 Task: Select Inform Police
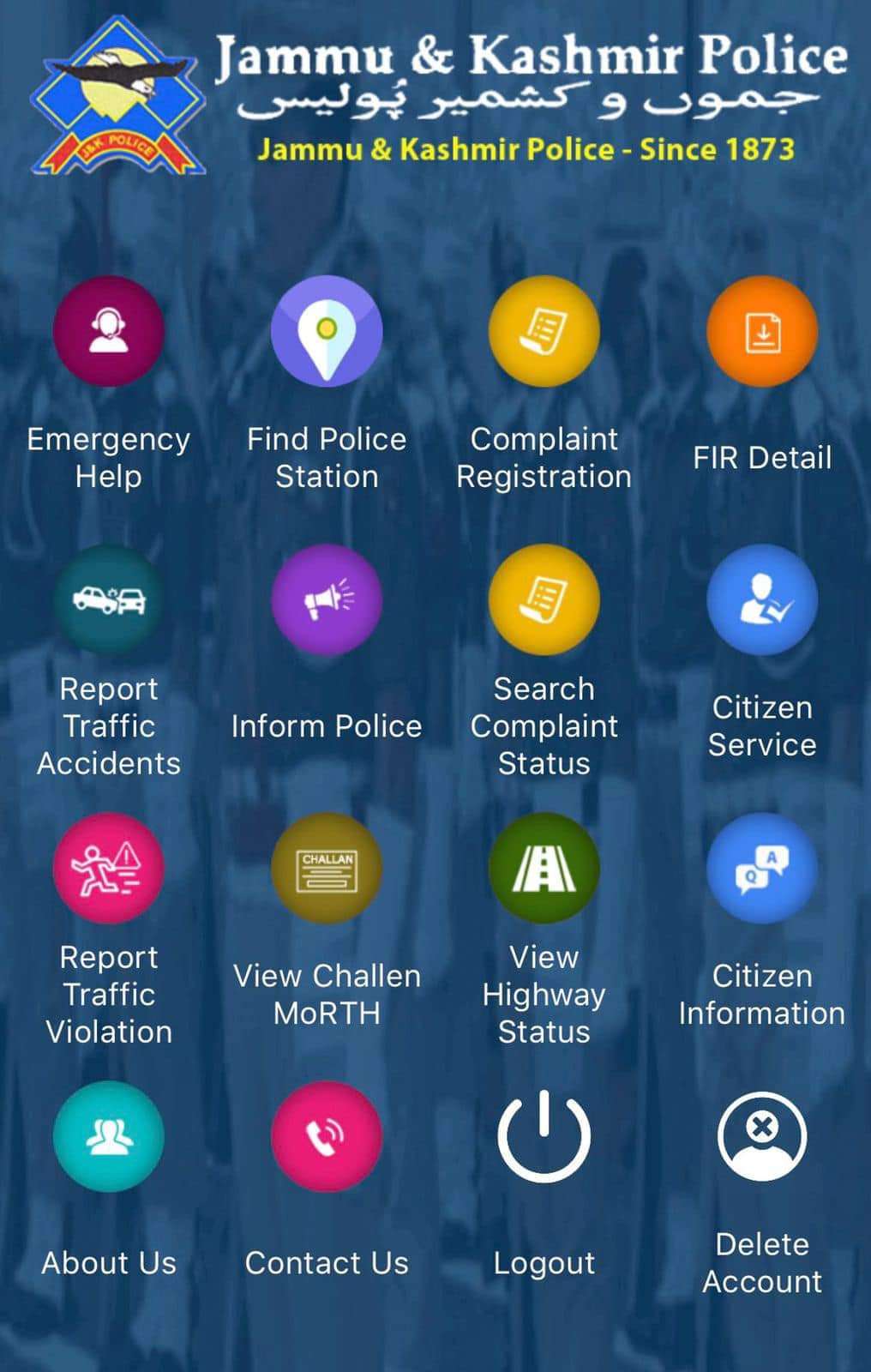pos(327,600)
